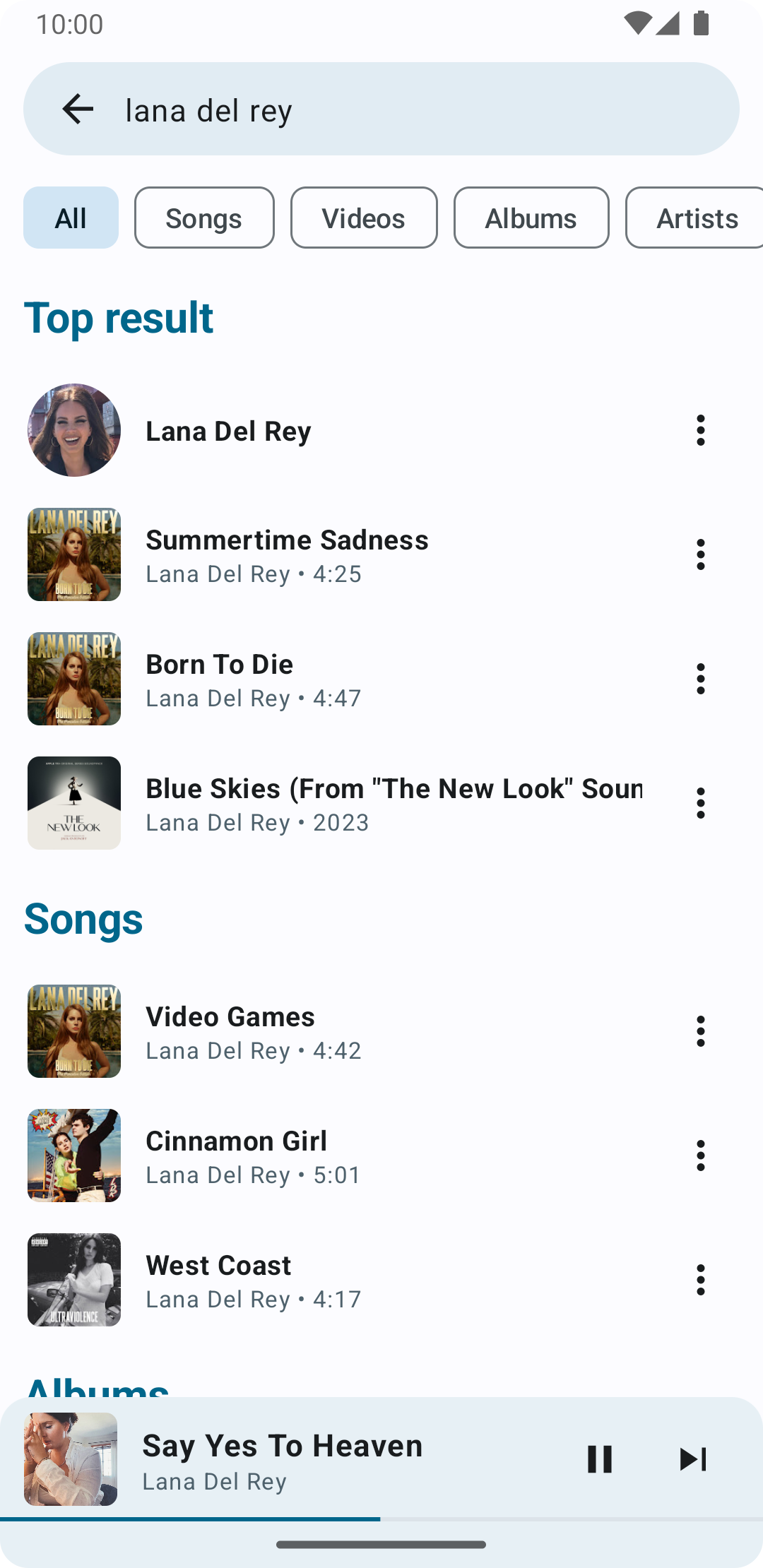Switch to the Artists filter
Screen dimensions: 763x1568
696,218
